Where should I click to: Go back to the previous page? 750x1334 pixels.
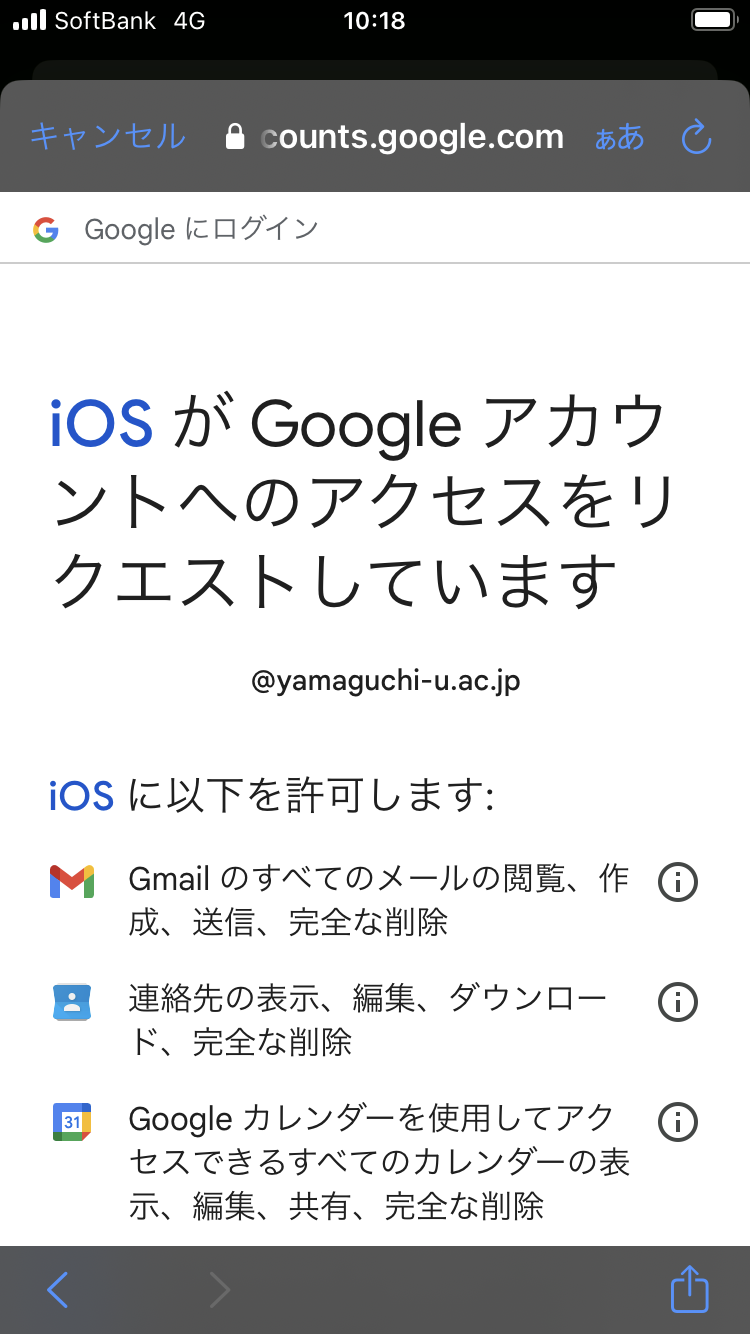point(58,1290)
